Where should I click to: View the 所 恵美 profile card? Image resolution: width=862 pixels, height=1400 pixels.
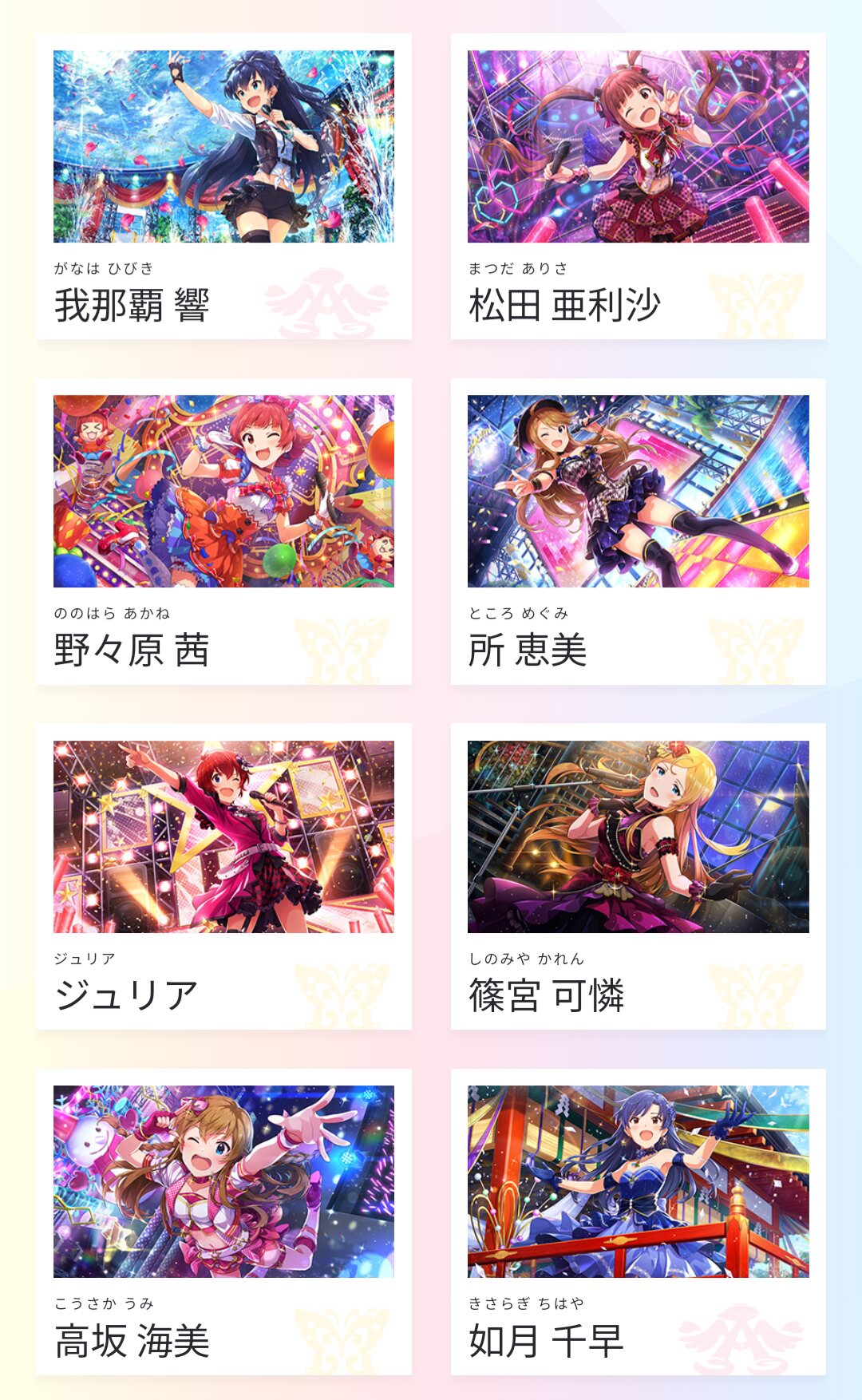[x=639, y=532]
